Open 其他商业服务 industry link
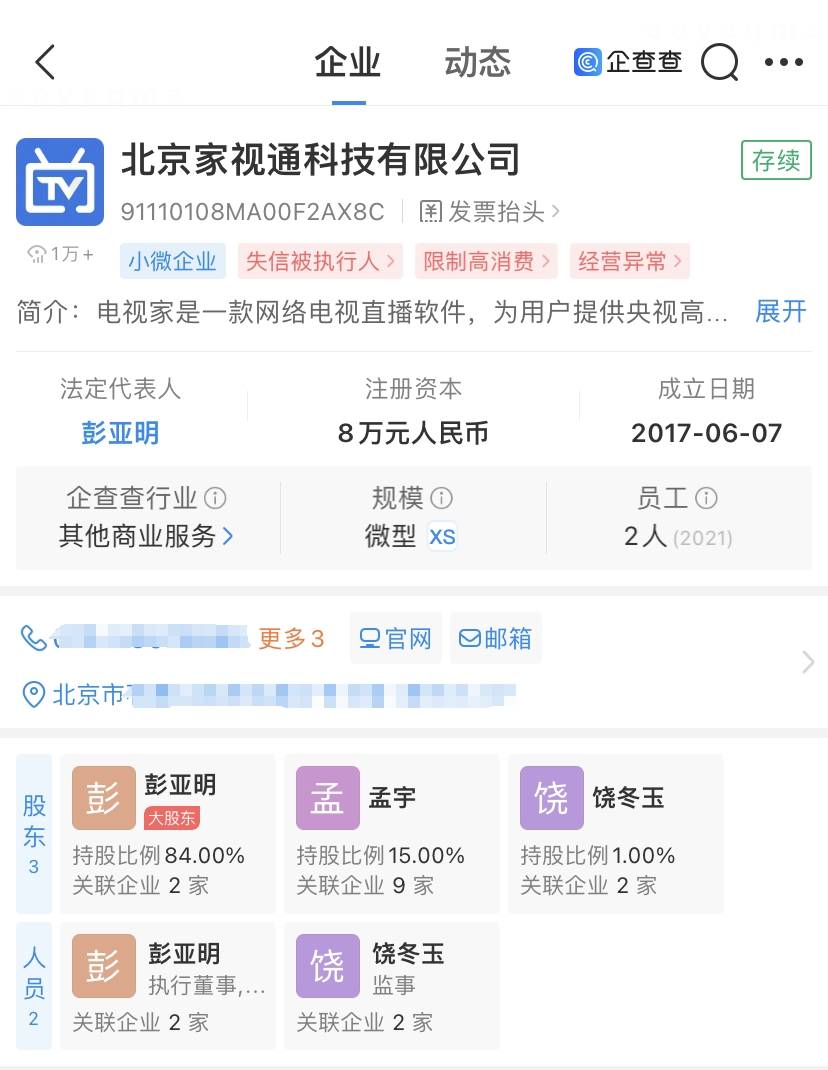The image size is (828, 1070). point(146,536)
